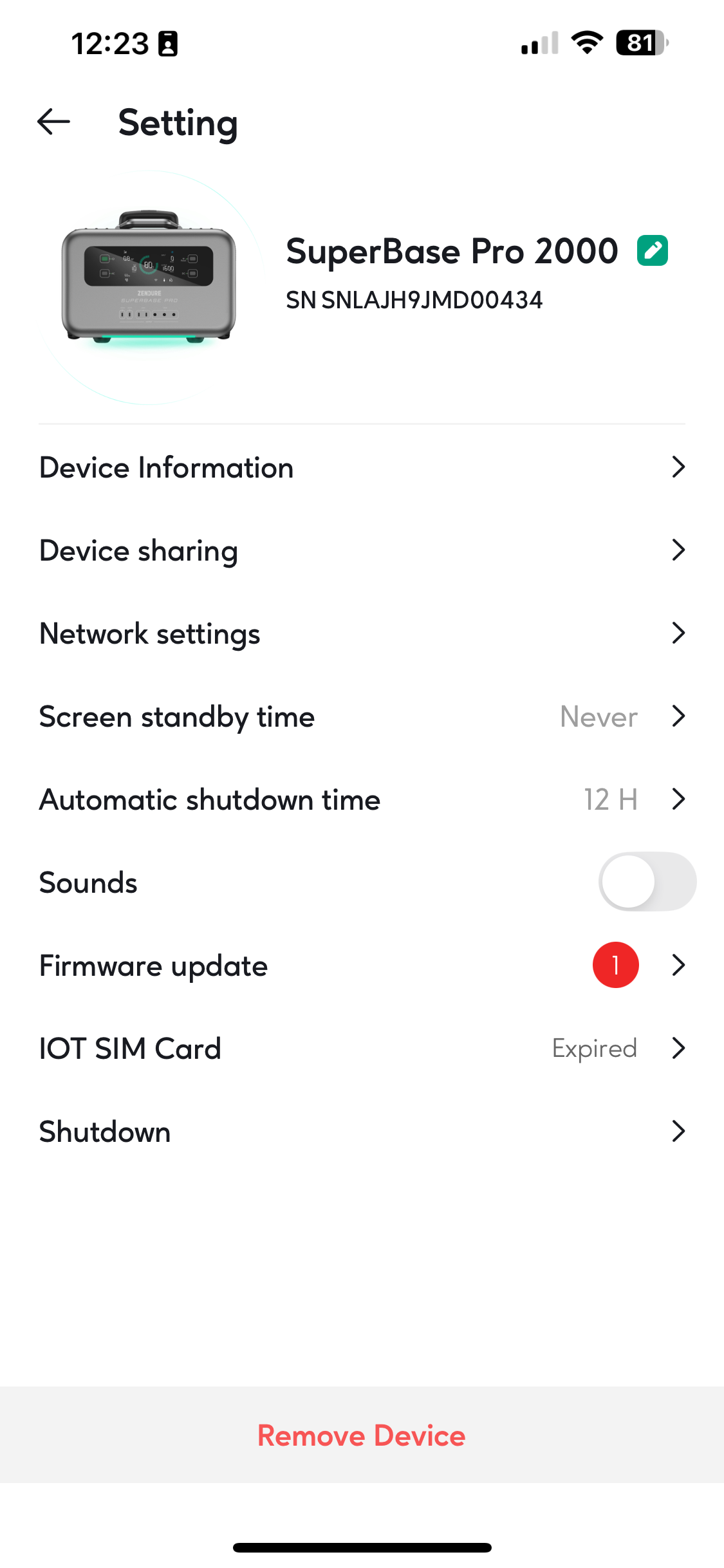Open Network settings
Viewport: 724px width, 1568px height.
pos(362,633)
